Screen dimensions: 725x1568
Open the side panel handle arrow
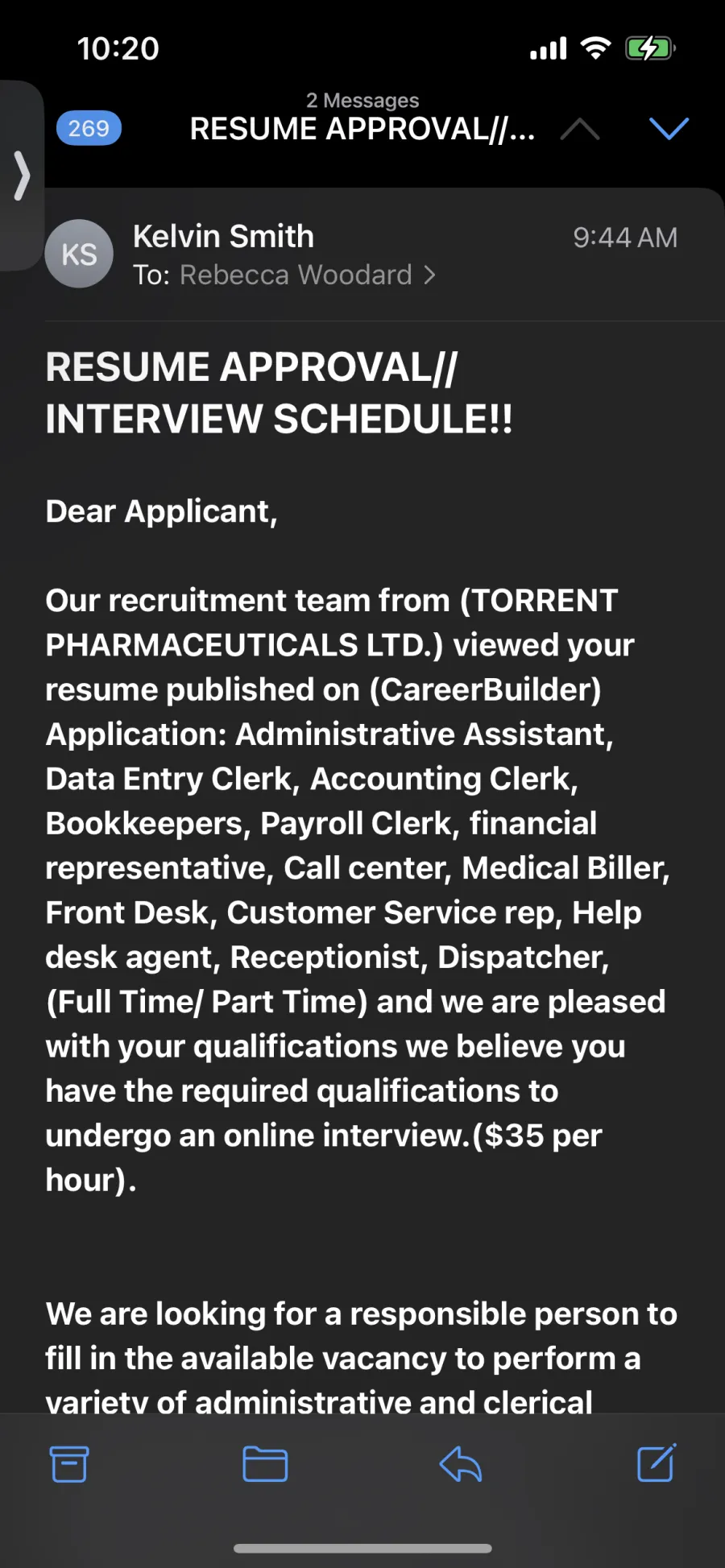pos(22,176)
